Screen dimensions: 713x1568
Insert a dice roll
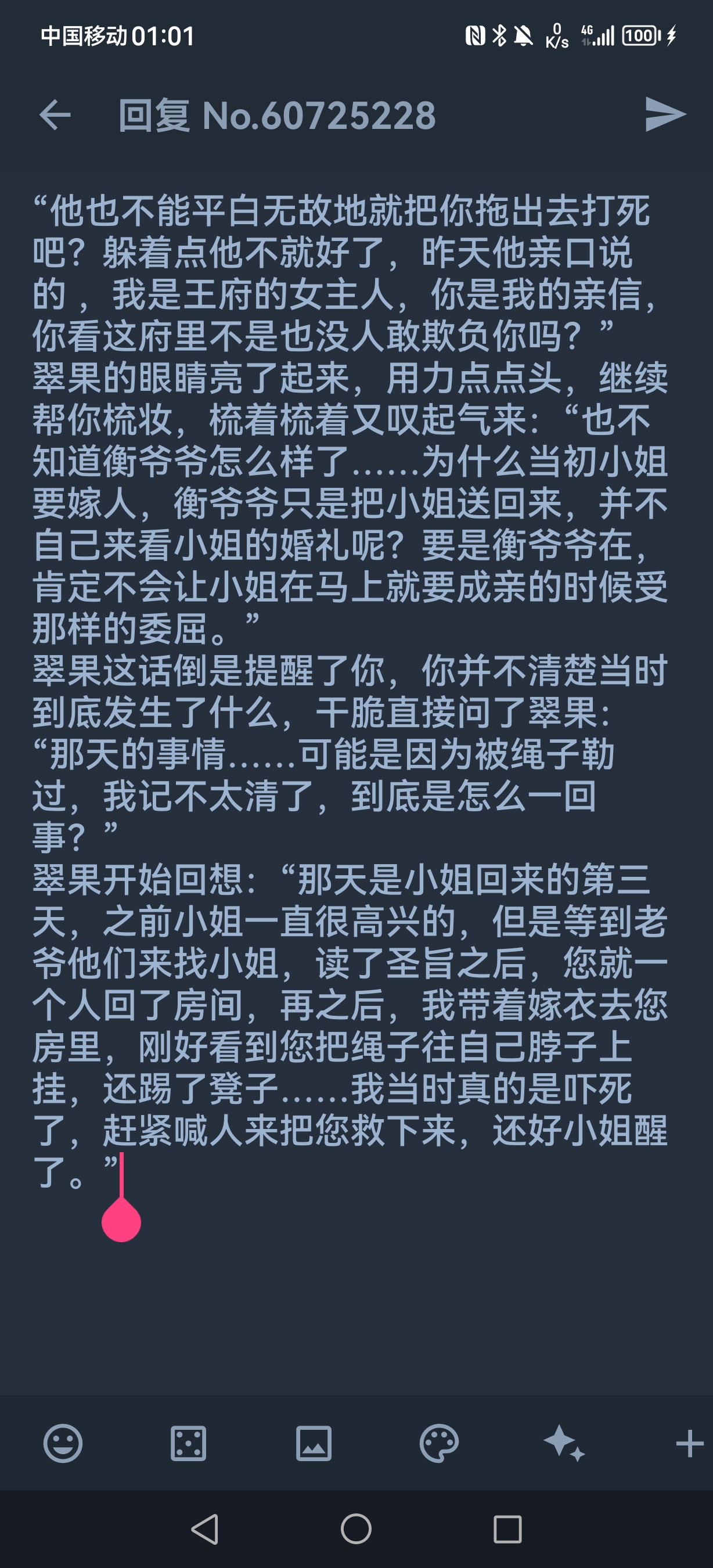188,1443
